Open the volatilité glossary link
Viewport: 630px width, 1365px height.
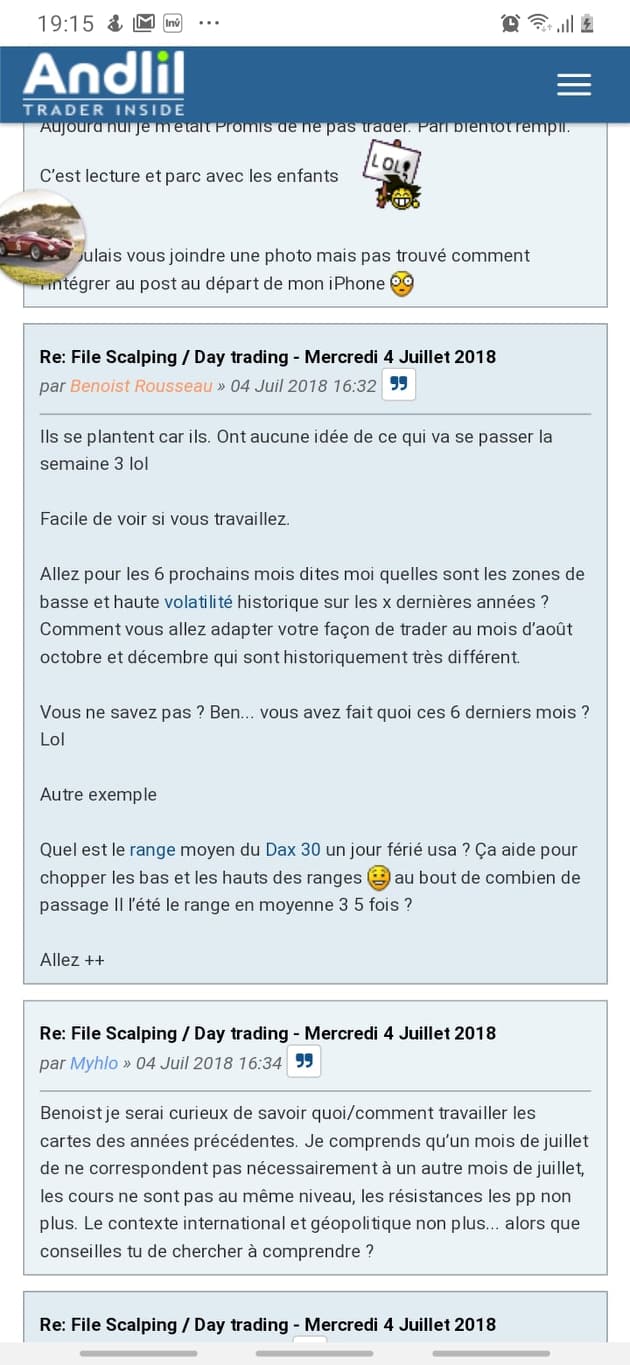(x=198, y=602)
